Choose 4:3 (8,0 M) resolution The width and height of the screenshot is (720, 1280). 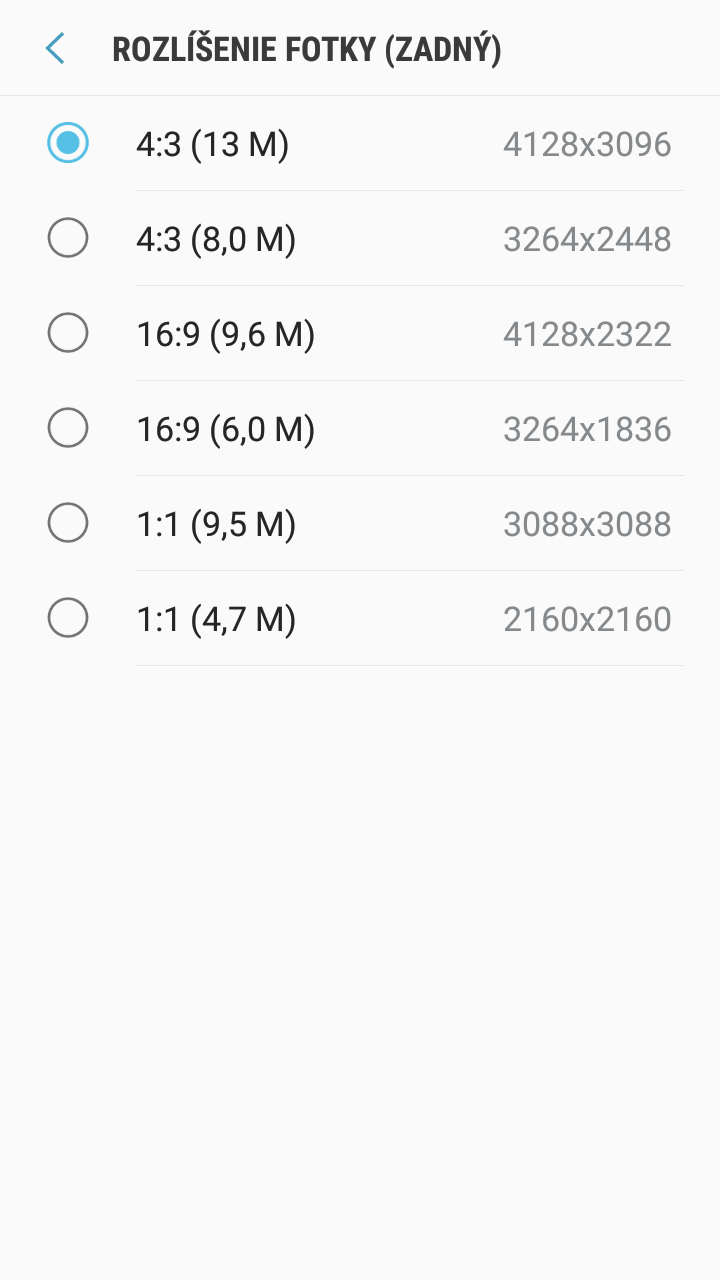tap(360, 239)
